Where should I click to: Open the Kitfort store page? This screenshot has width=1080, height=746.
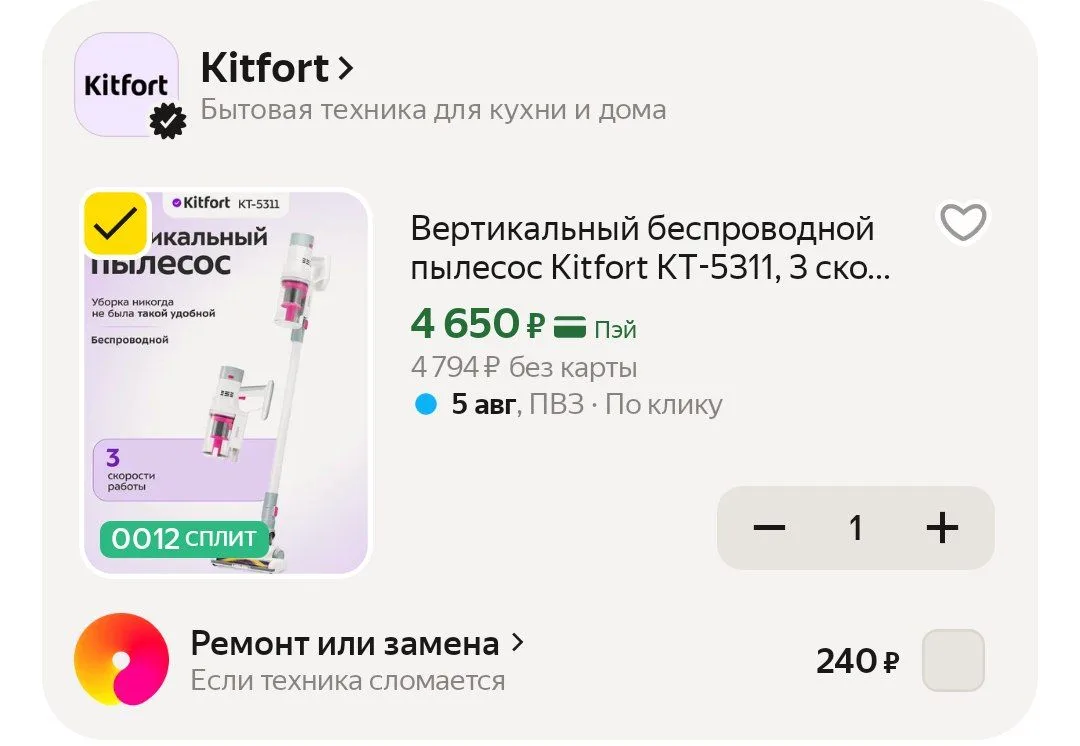click(x=277, y=68)
